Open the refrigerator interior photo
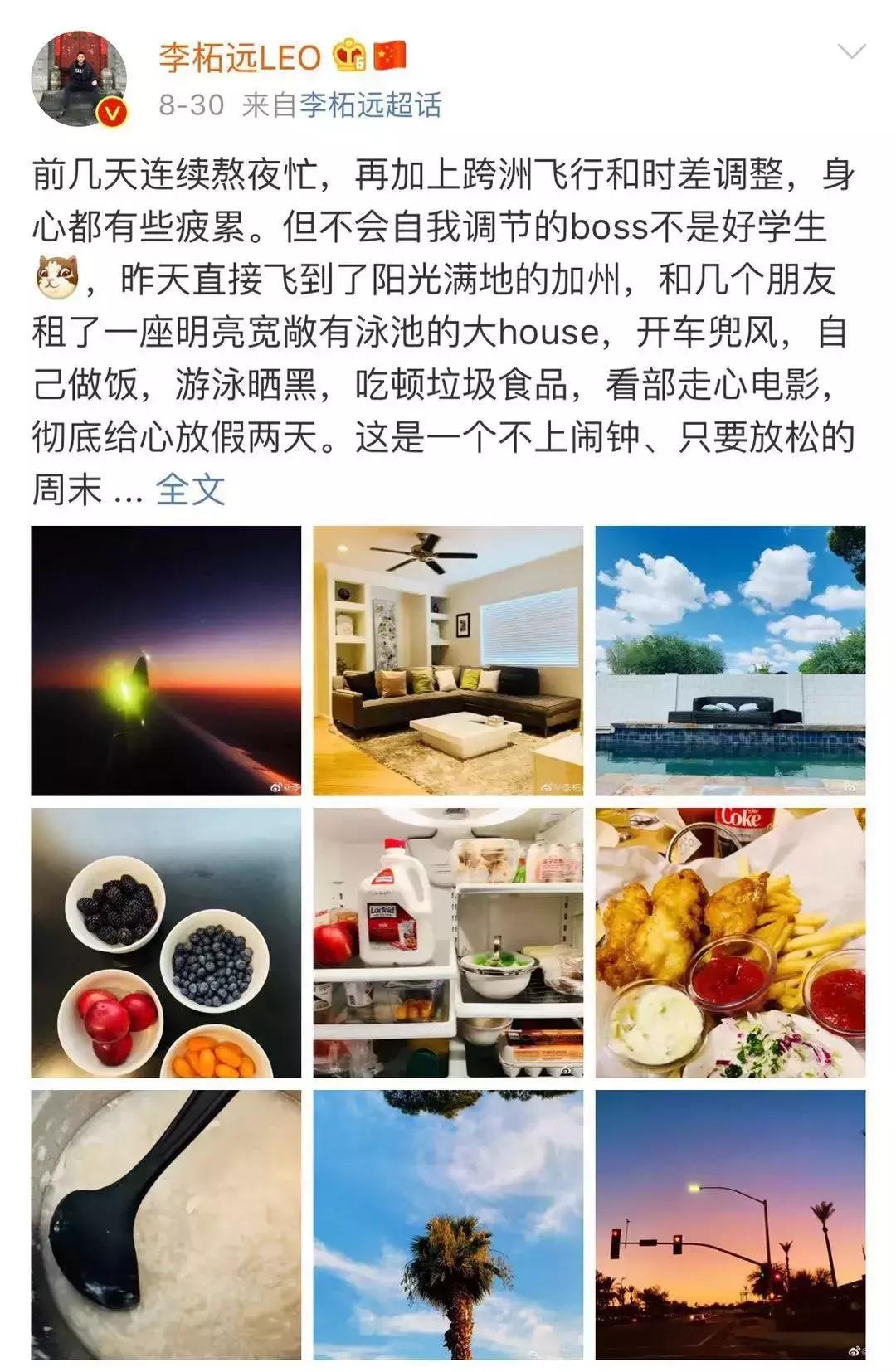This screenshot has width=896, height=1372. [447, 944]
